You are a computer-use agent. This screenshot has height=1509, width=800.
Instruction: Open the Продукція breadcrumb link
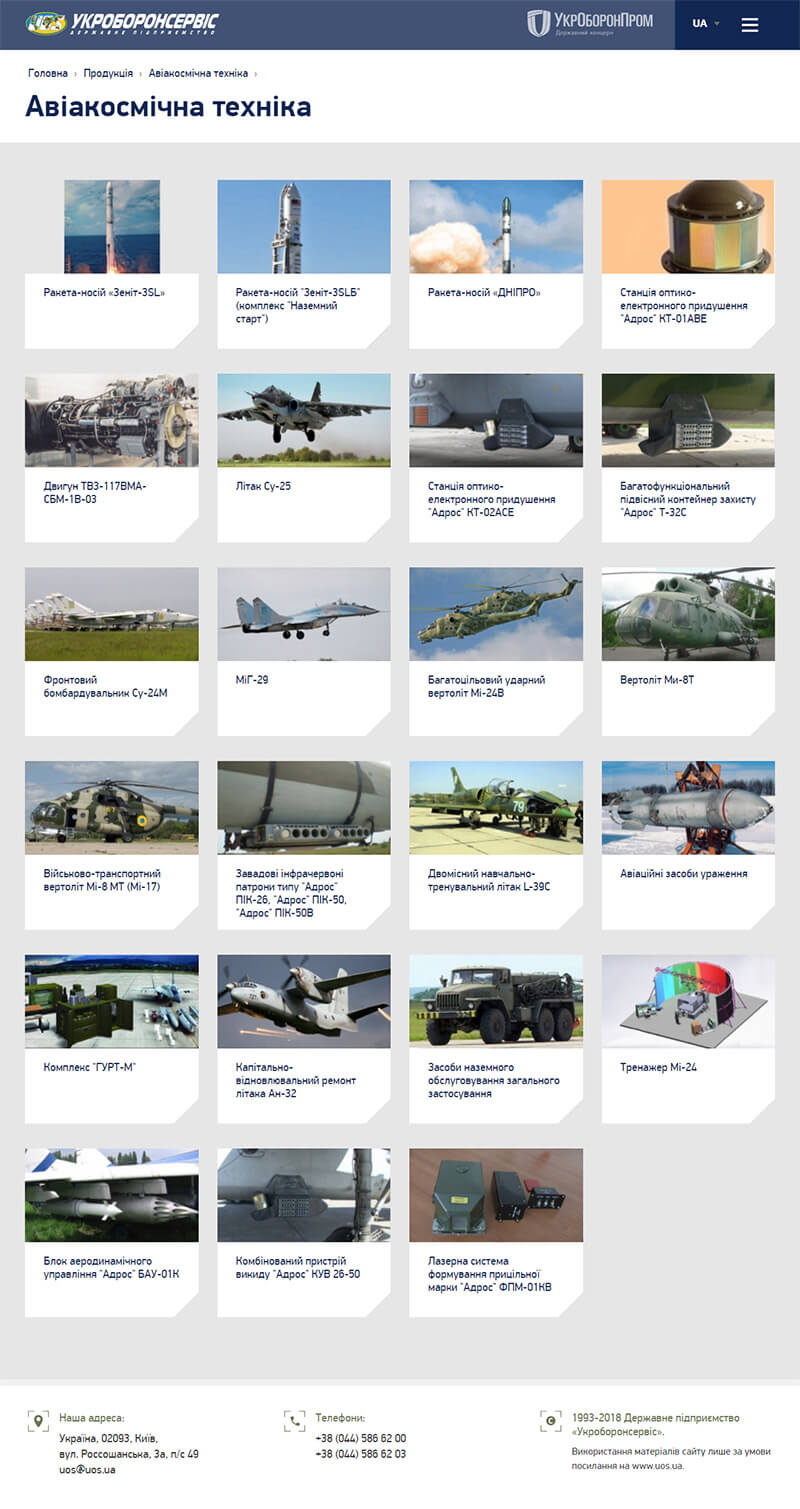pos(108,74)
